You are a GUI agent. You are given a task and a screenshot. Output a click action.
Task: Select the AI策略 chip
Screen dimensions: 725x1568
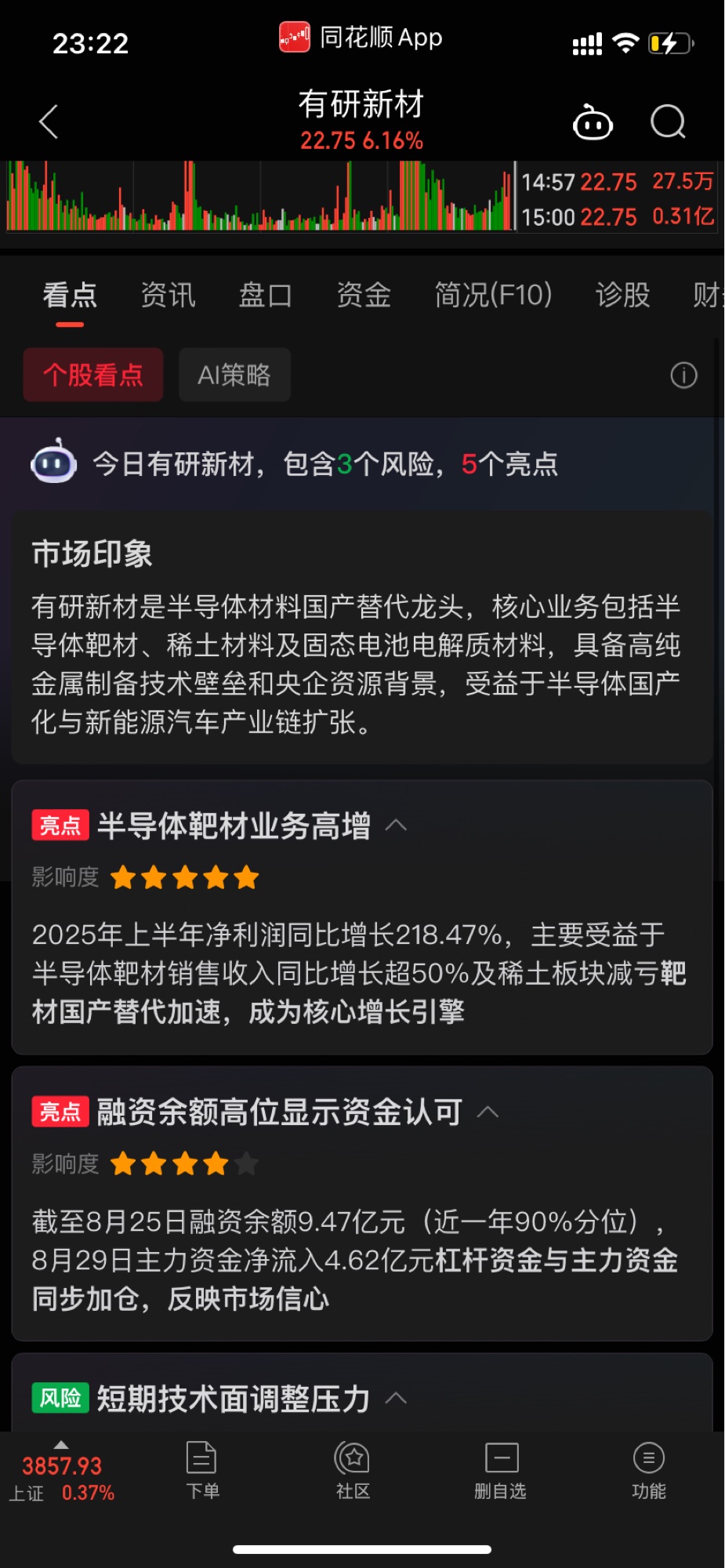[x=234, y=376]
